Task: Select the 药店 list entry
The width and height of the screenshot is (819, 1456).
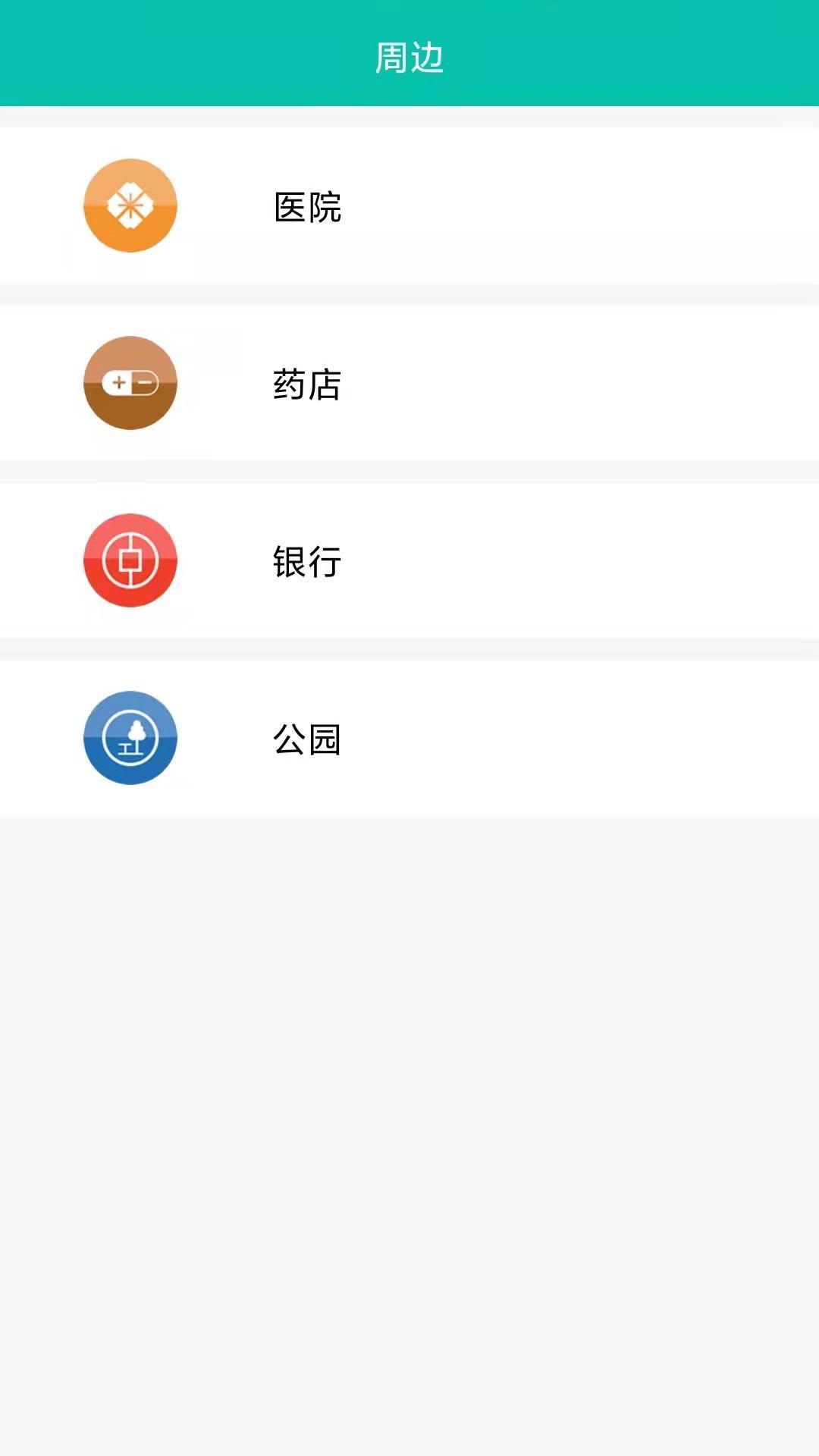Action: pos(409,383)
